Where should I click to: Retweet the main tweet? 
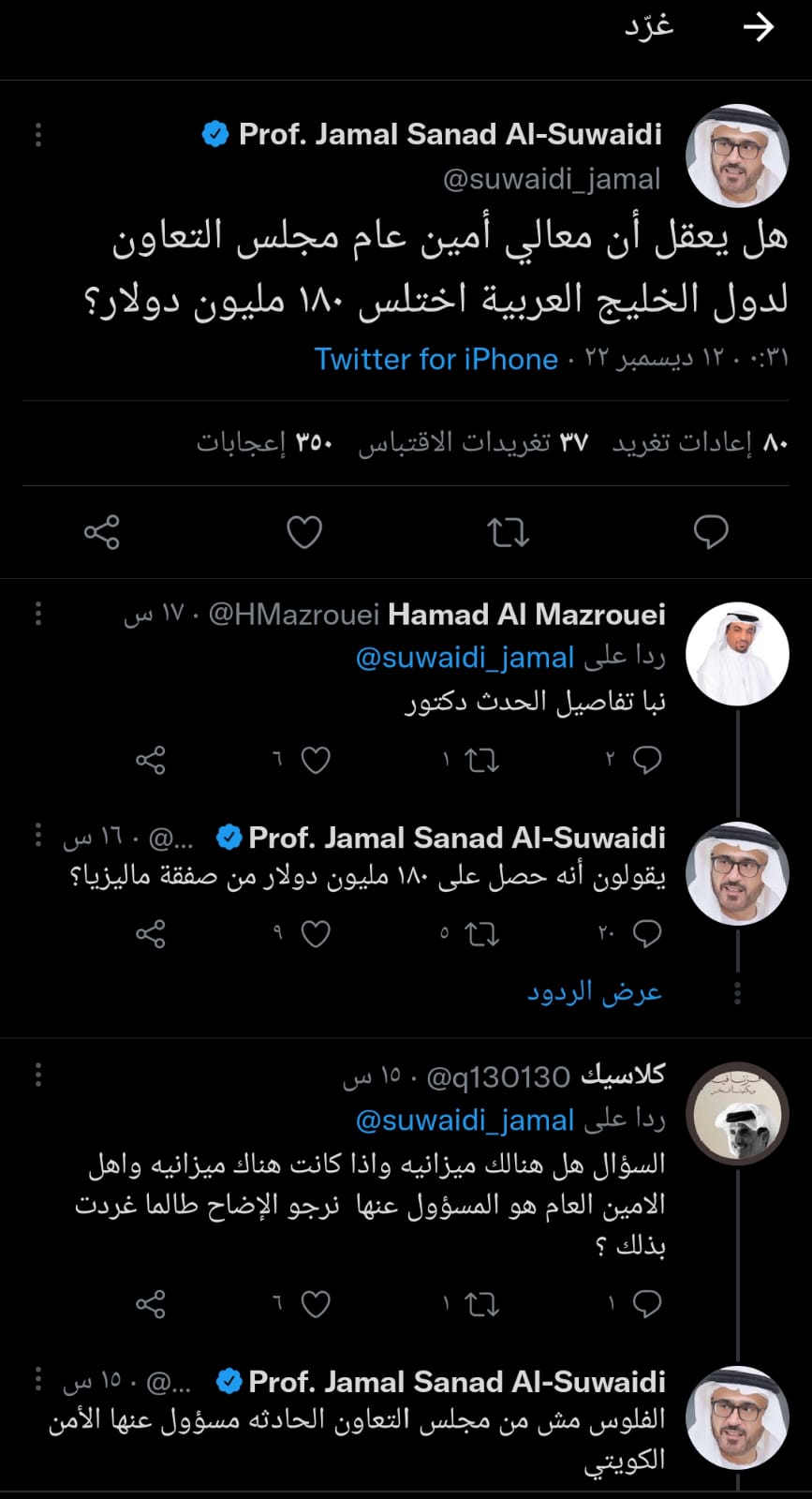pos(508,532)
